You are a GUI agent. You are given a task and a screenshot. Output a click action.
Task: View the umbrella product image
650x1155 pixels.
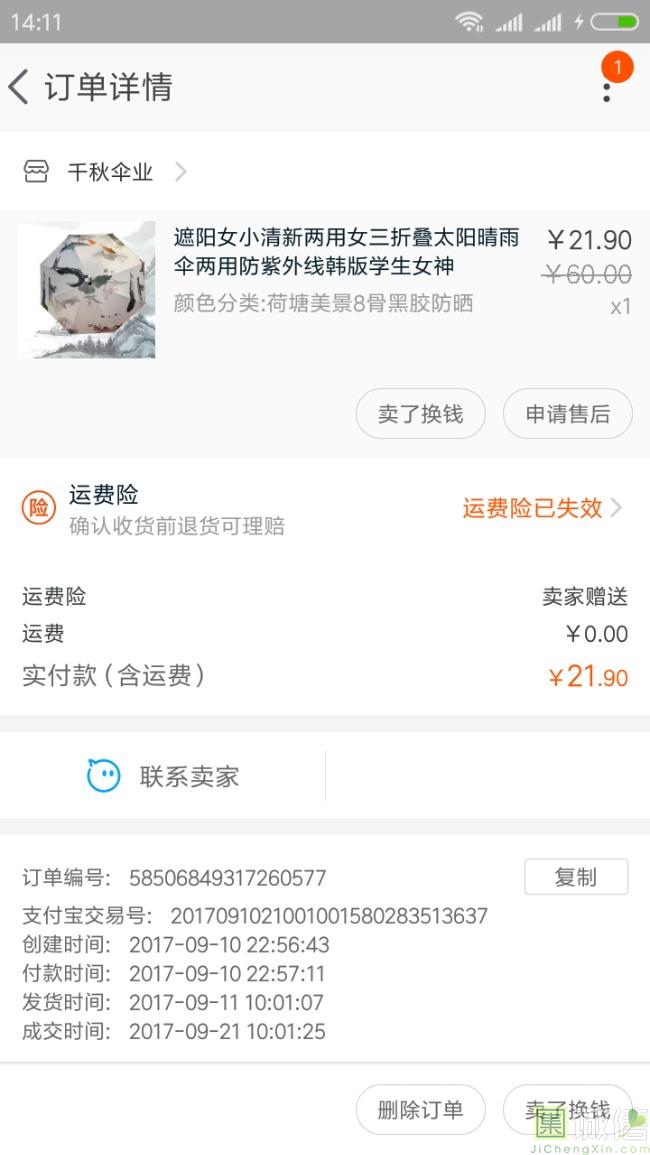click(x=87, y=290)
